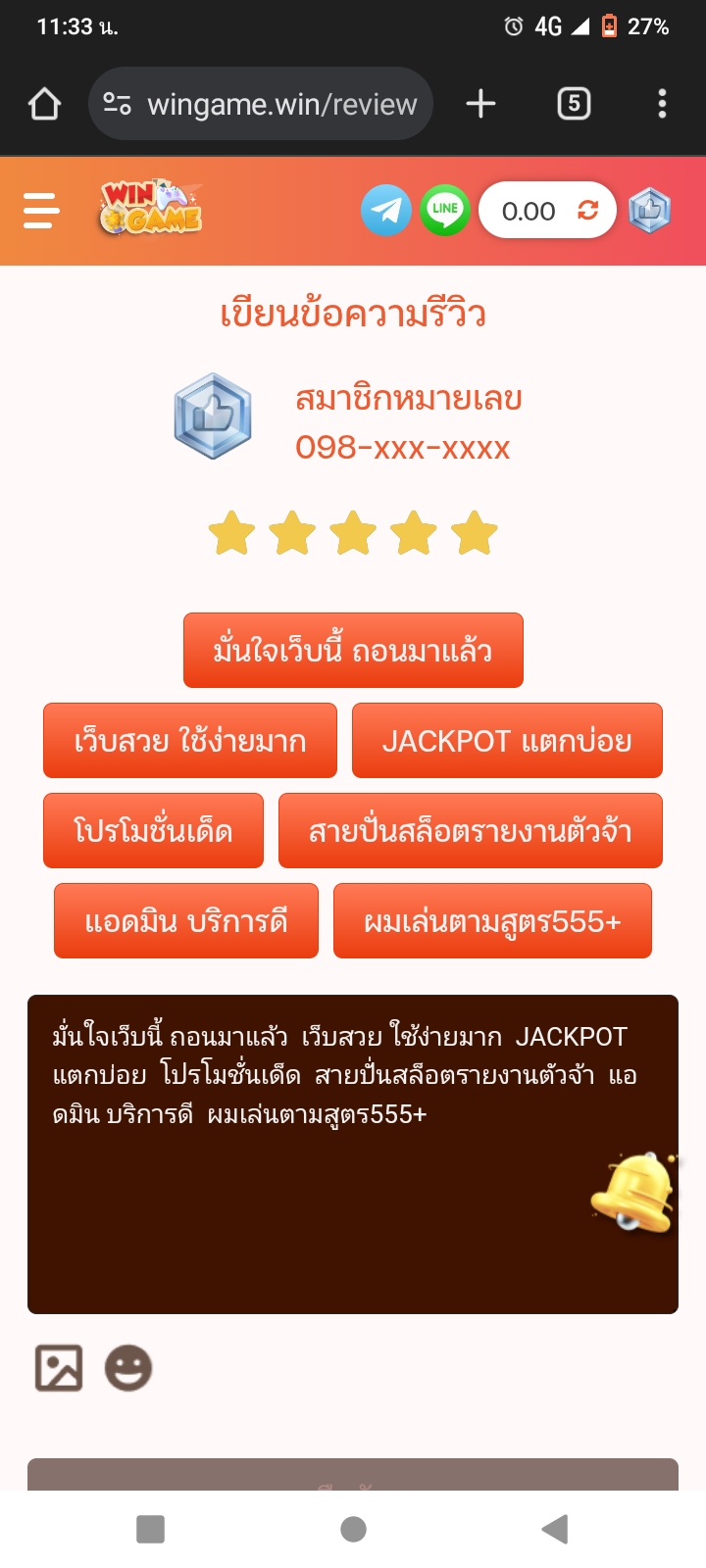Attach an image to the review
Viewport: 706px width, 1568px height.
[59, 1368]
